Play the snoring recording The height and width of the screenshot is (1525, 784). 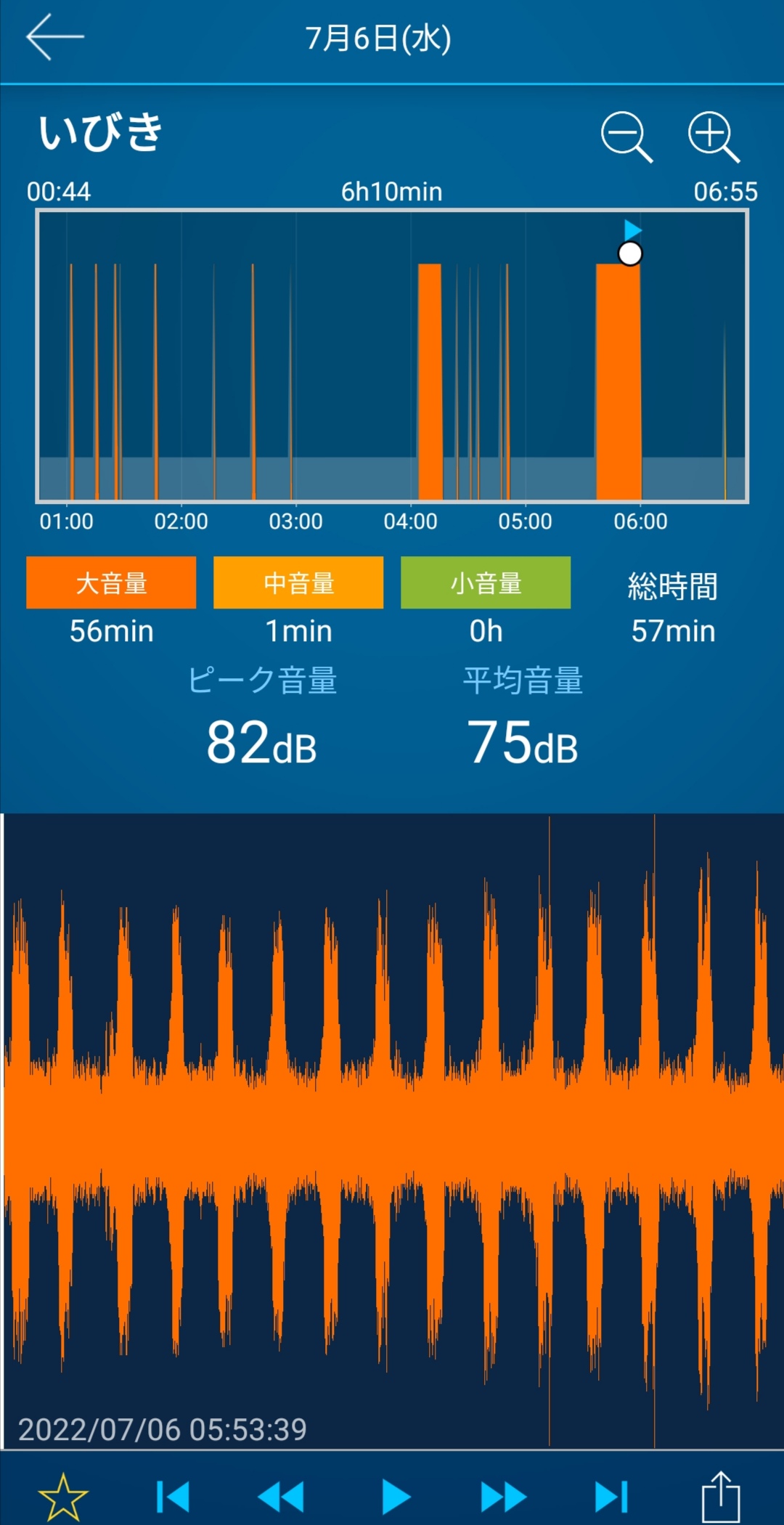click(396, 1497)
